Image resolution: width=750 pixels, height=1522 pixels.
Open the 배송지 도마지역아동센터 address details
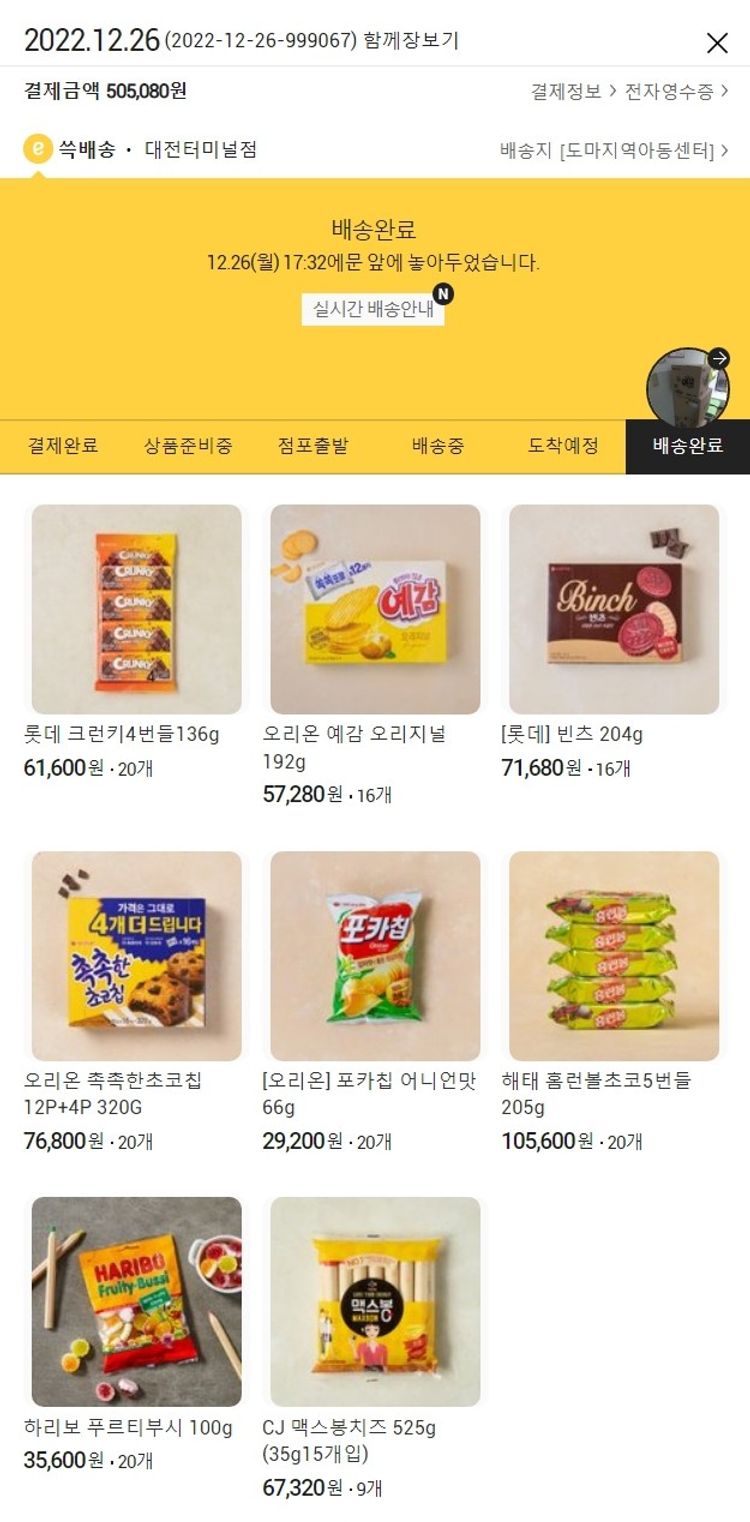614,151
